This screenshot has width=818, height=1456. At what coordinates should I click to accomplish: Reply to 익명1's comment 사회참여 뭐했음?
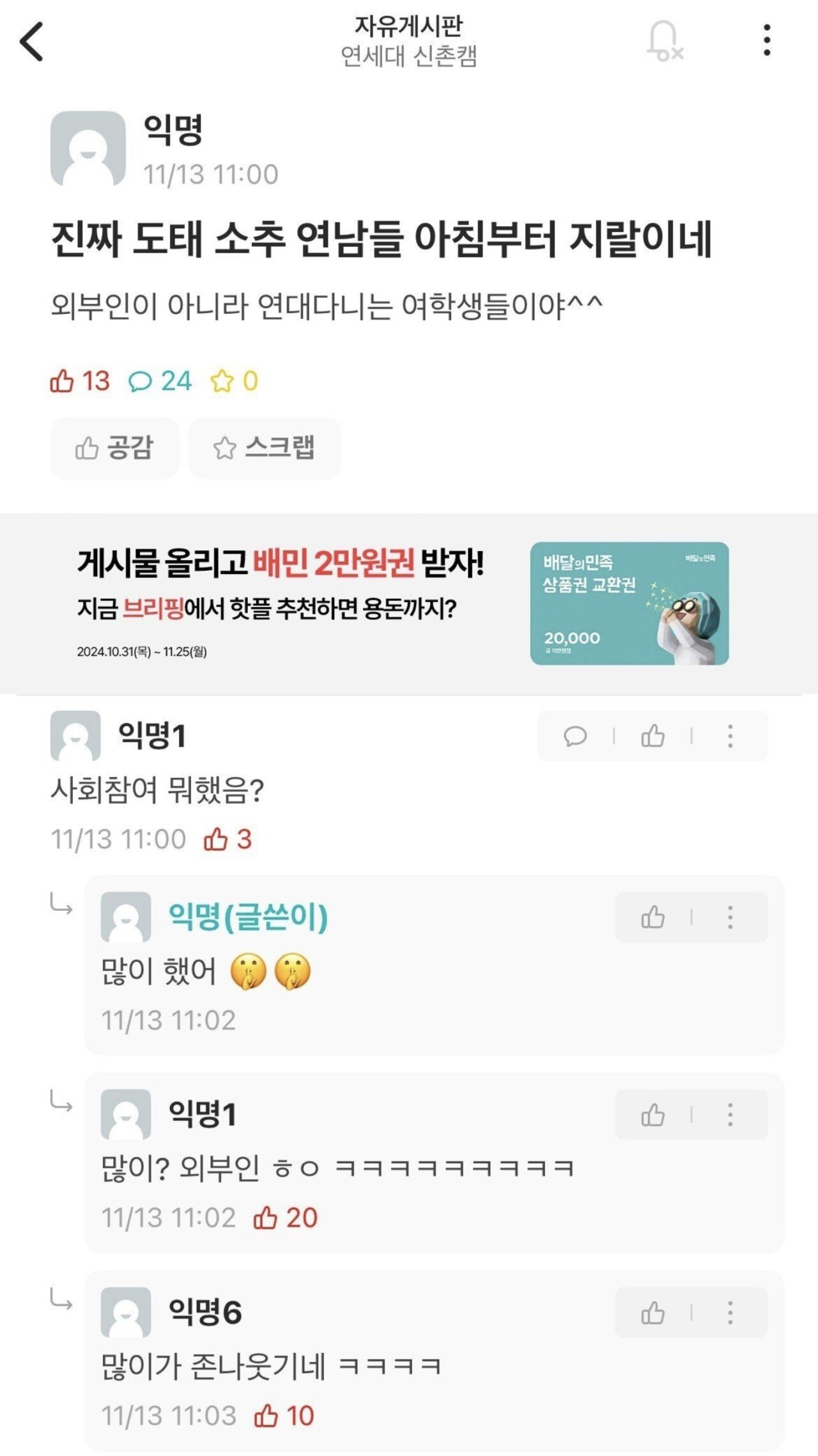tap(575, 736)
